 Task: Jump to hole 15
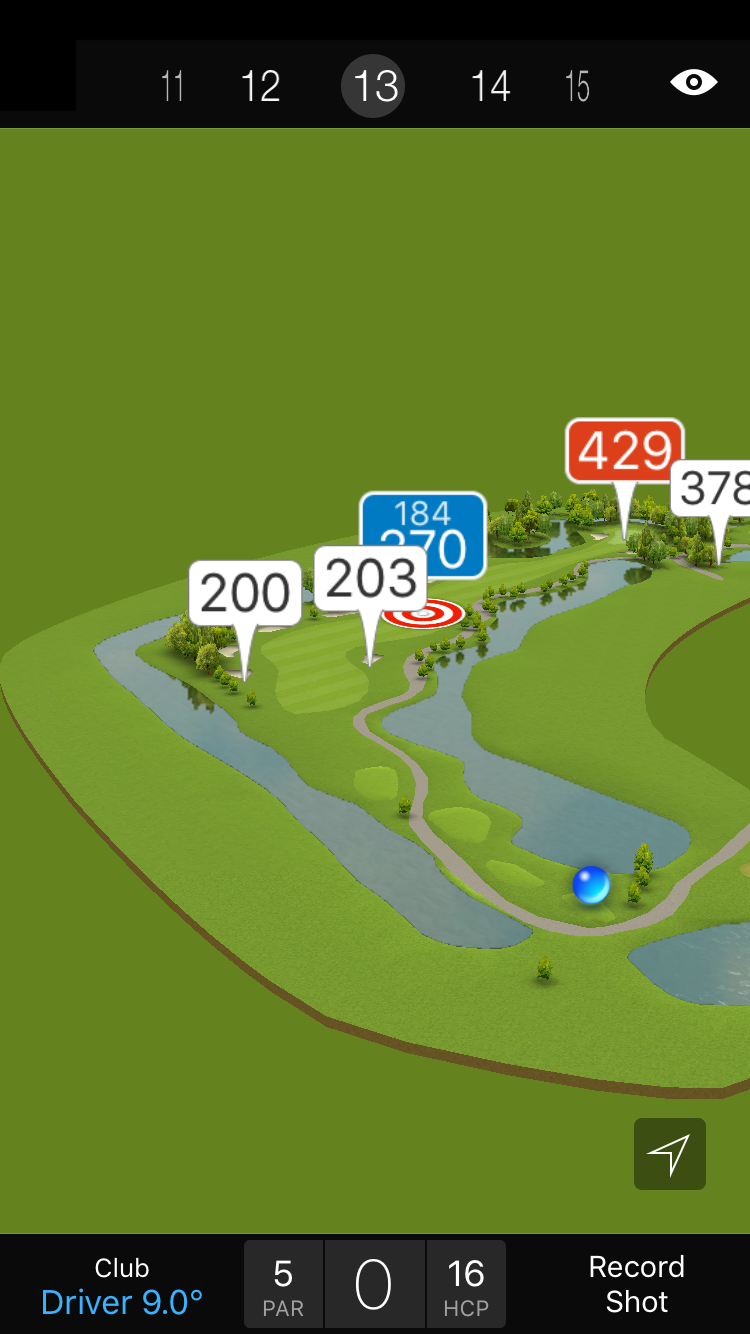tap(577, 87)
